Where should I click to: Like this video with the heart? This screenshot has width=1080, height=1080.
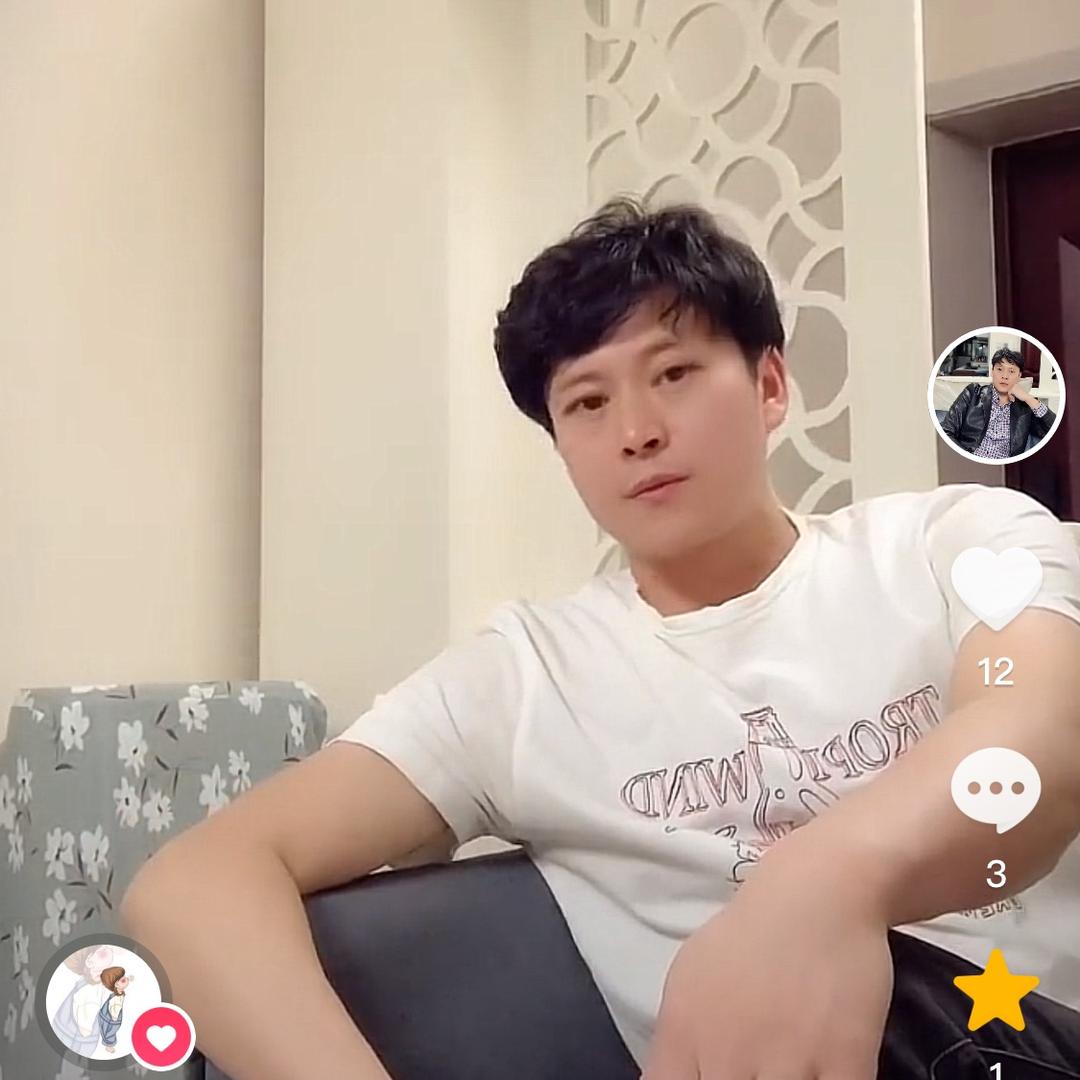point(995,588)
